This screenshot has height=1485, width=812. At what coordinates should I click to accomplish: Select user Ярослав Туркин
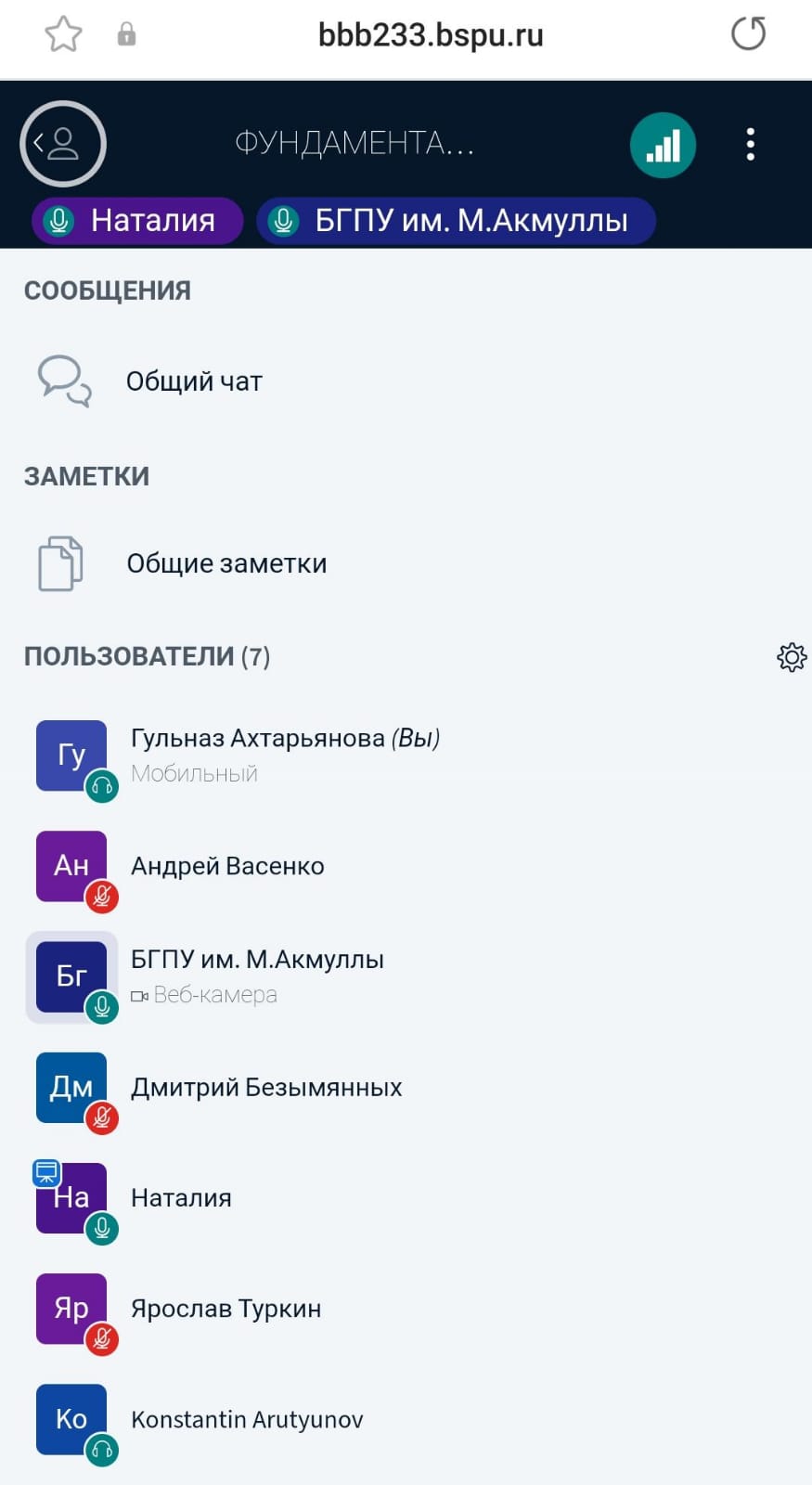226,1309
